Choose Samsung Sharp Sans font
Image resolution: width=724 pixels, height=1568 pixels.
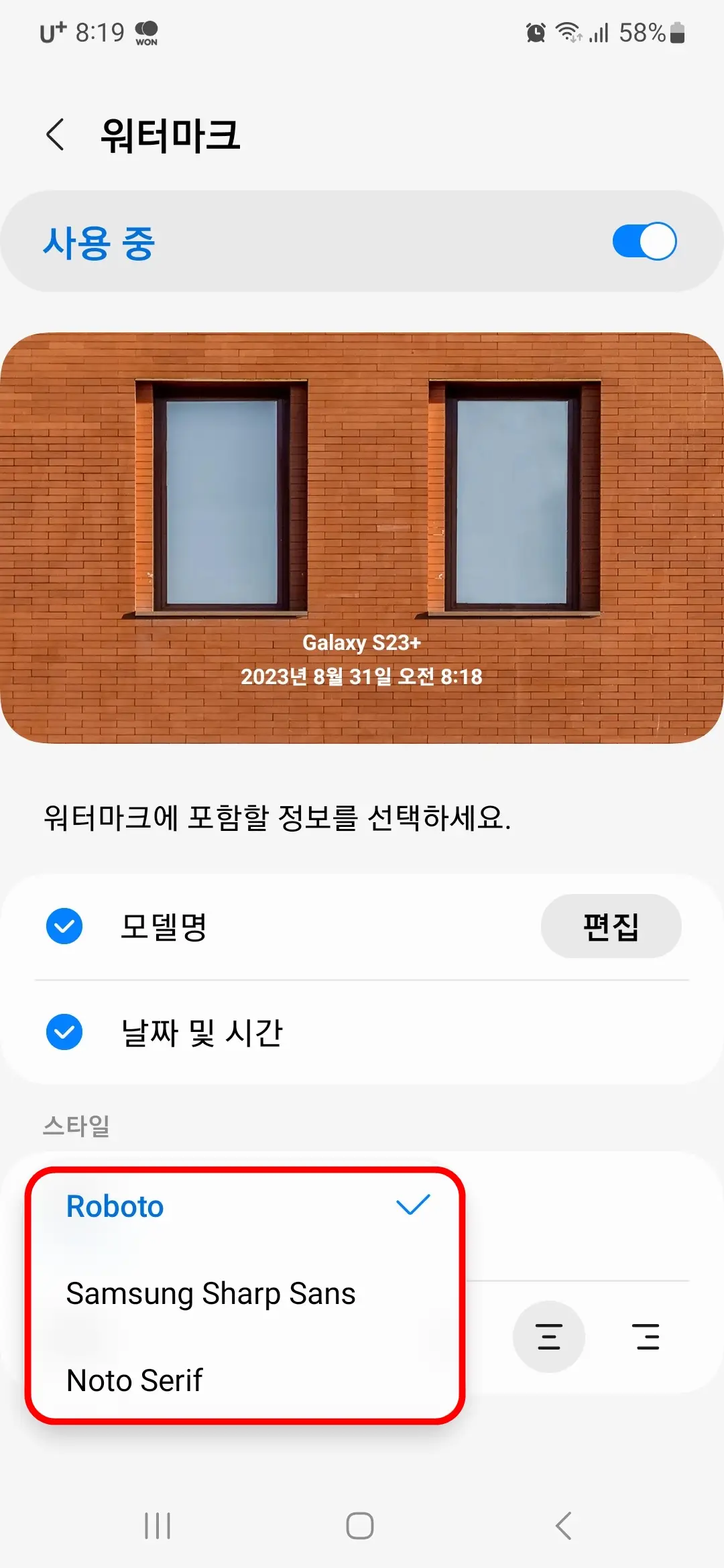[x=211, y=1293]
